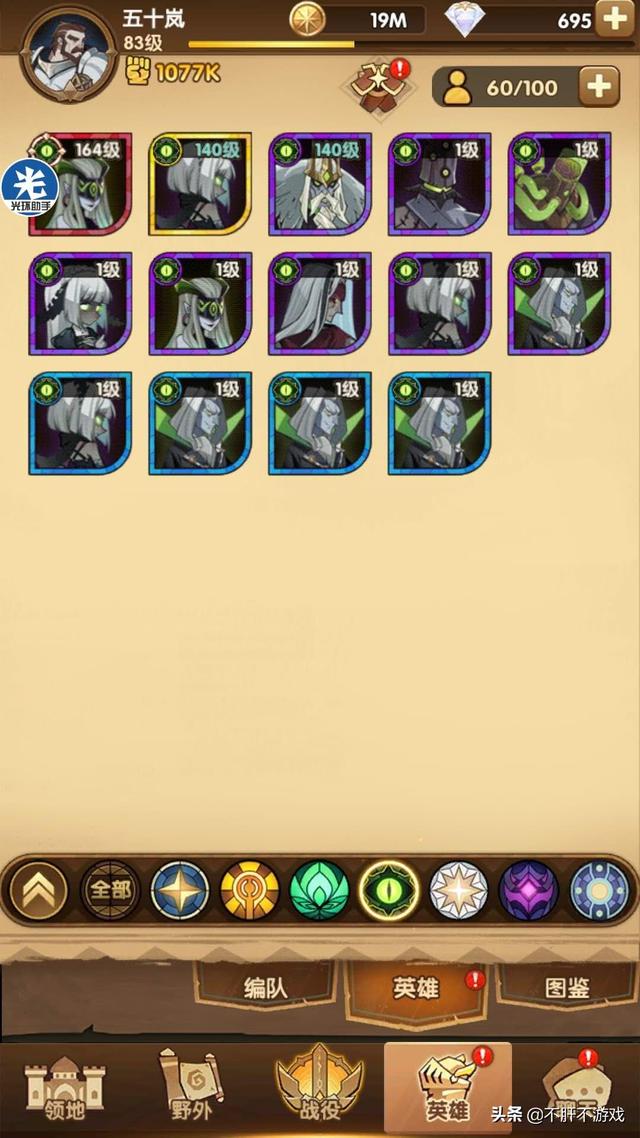Switch to the 编队 formation tab
Screen dimensions: 640x1138
[x=266, y=988]
